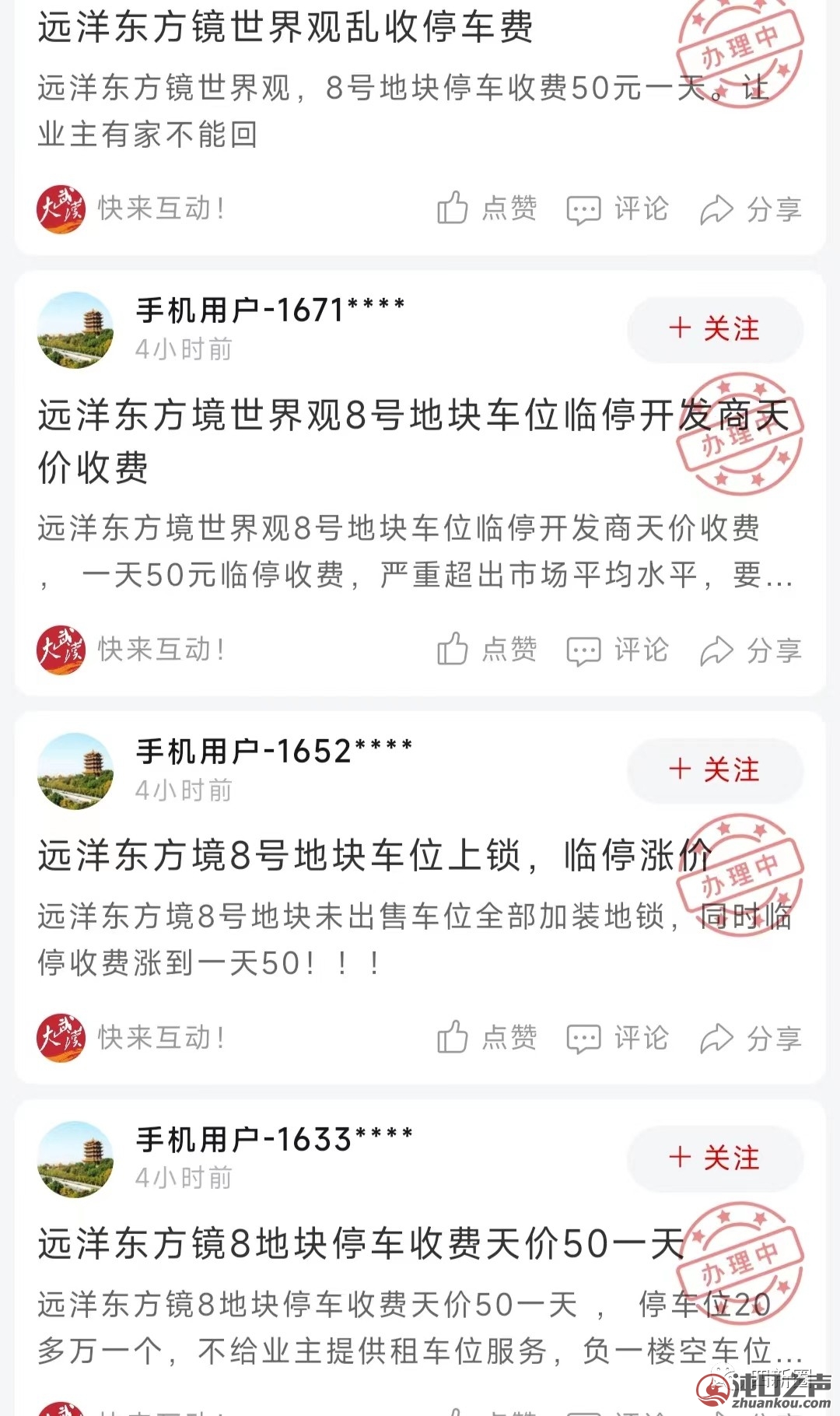Comment on the 远洋东方镜世界观乱收停车费 post
The height and width of the screenshot is (1416, 840).
[618, 209]
